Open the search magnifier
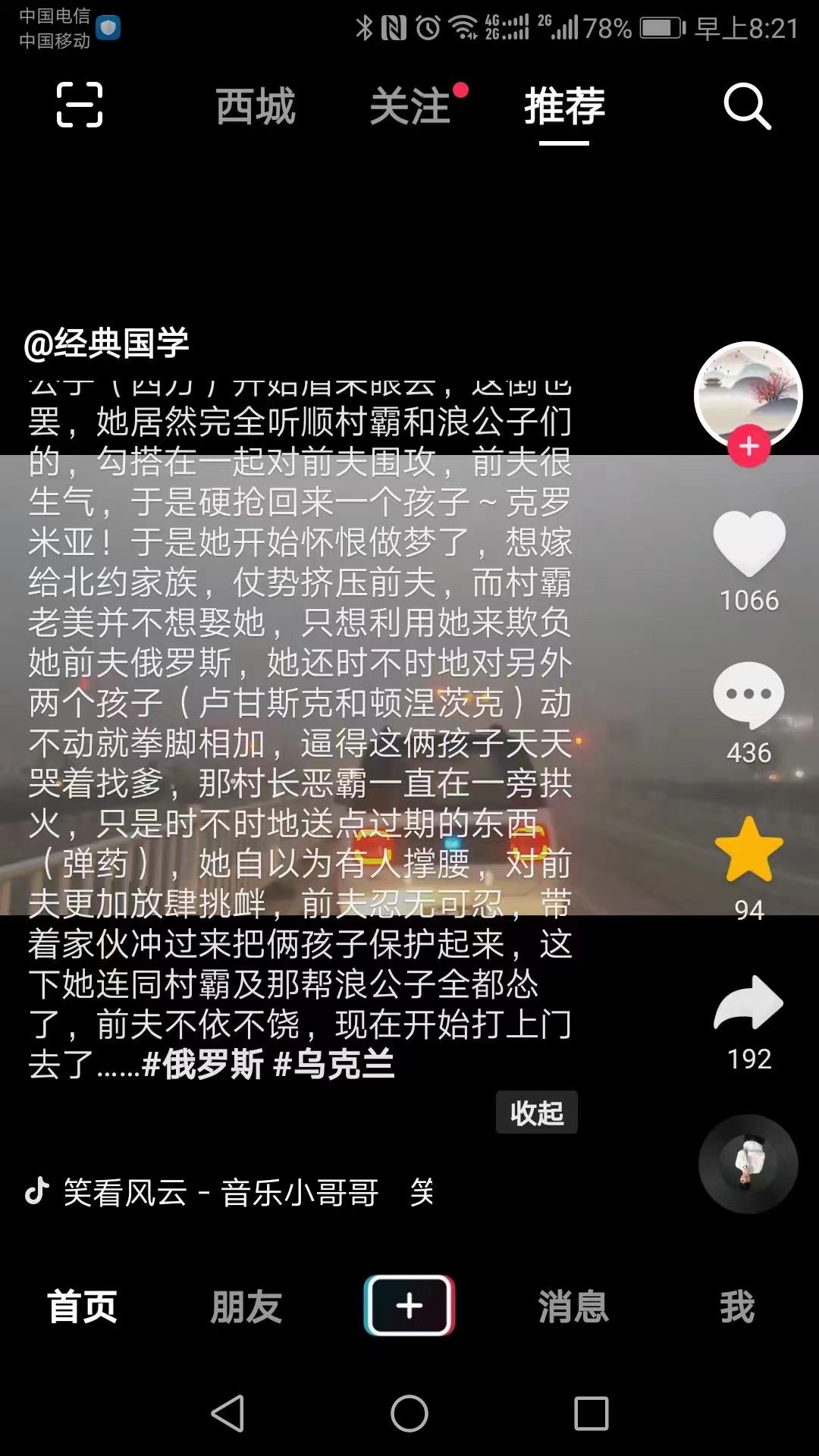 [747, 106]
